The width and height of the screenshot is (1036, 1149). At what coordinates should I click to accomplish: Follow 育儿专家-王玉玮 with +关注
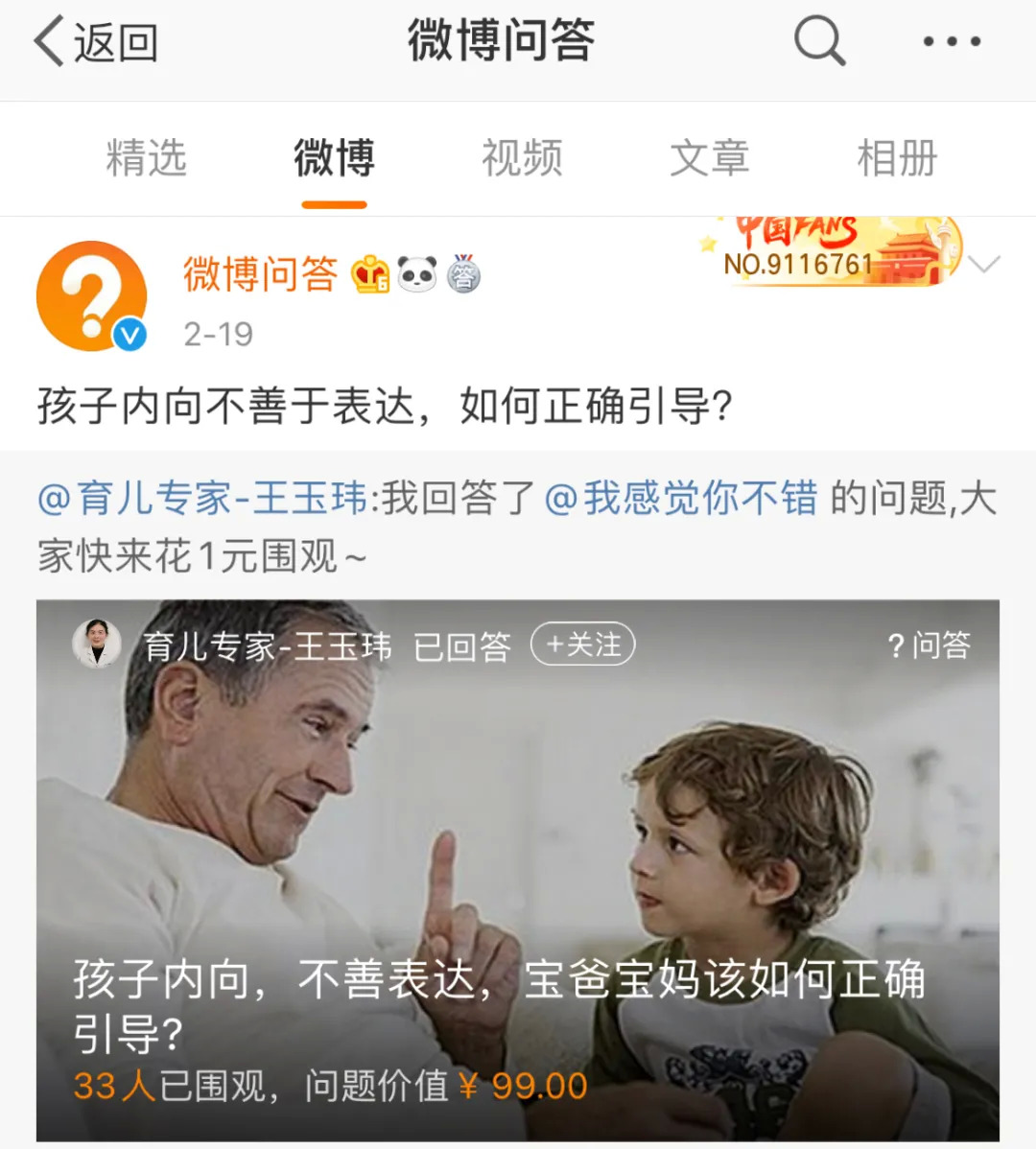(583, 645)
